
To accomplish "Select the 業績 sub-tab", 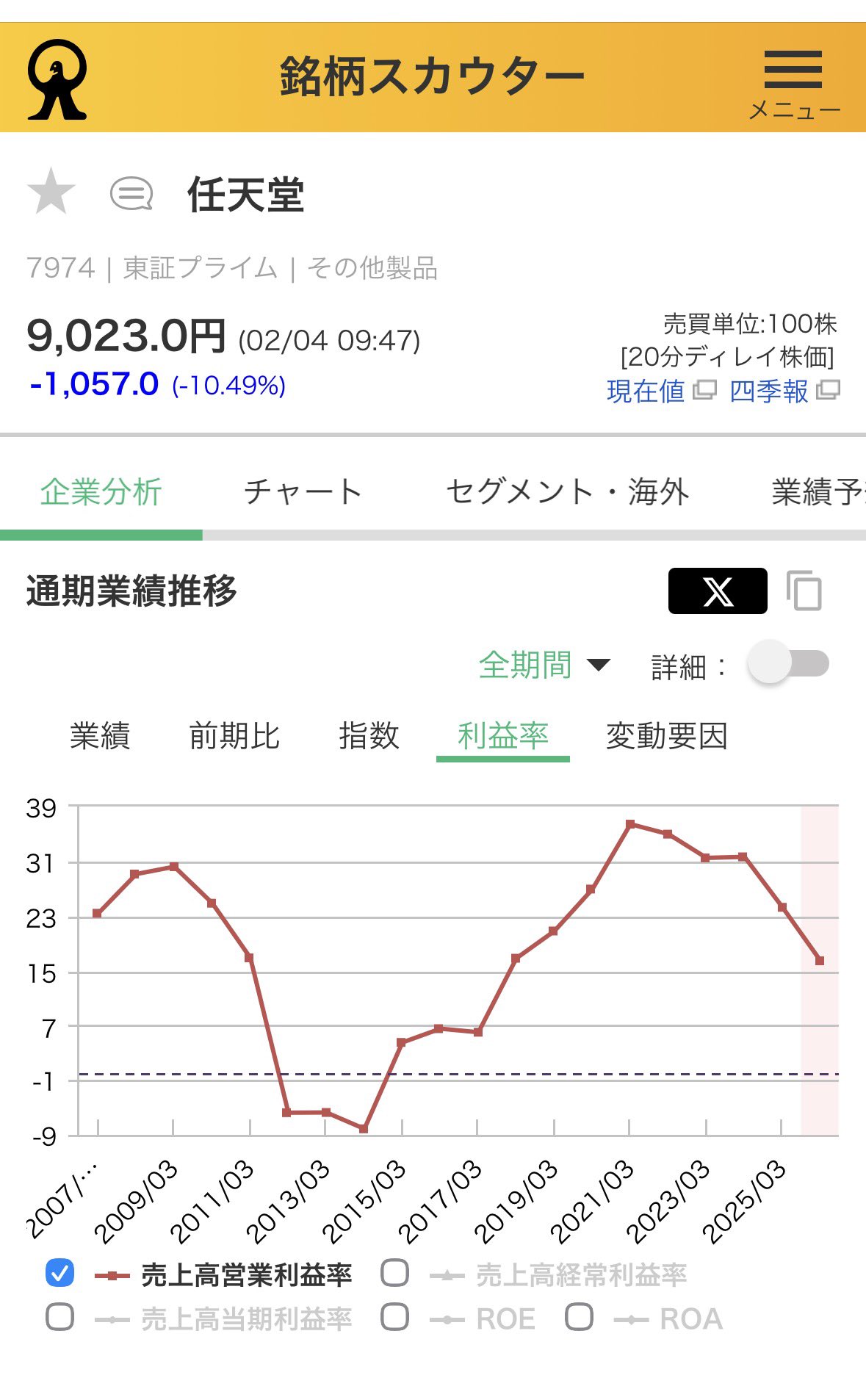I will point(100,736).
